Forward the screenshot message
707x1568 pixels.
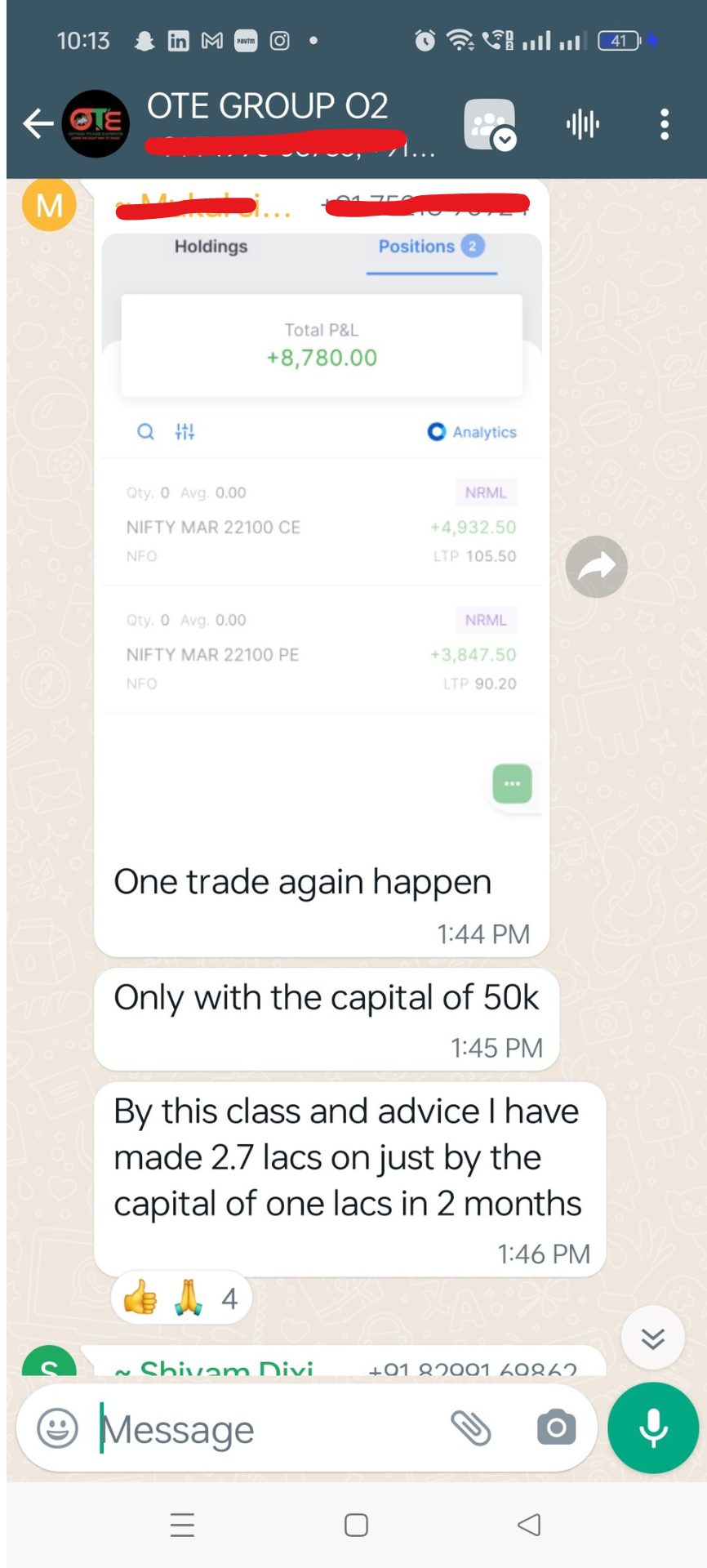pyautogui.click(x=597, y=567)
